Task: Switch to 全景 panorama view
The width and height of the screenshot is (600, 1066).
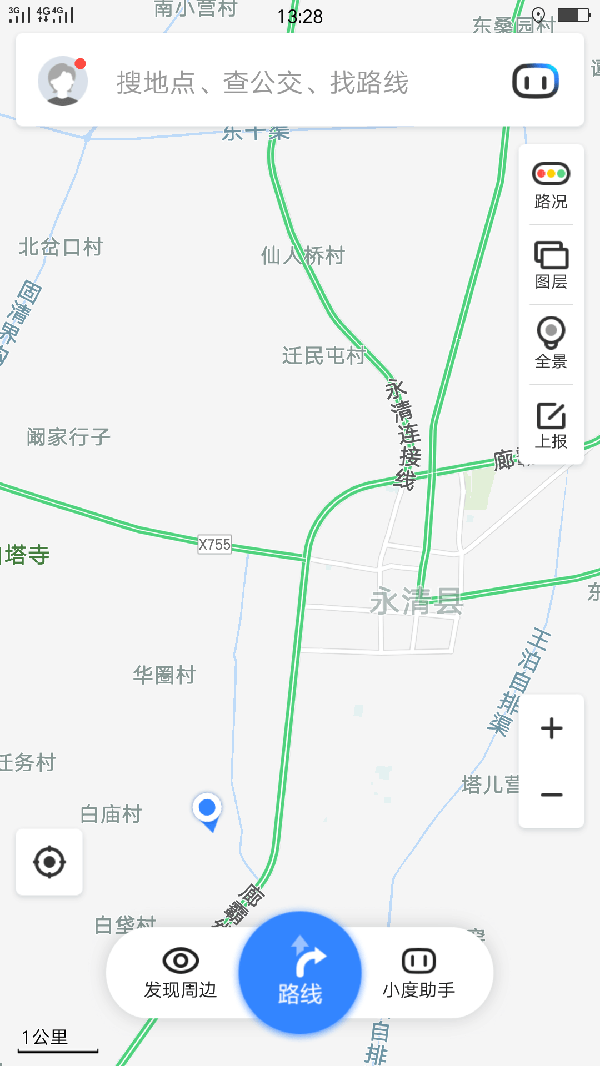Action: 551,344
